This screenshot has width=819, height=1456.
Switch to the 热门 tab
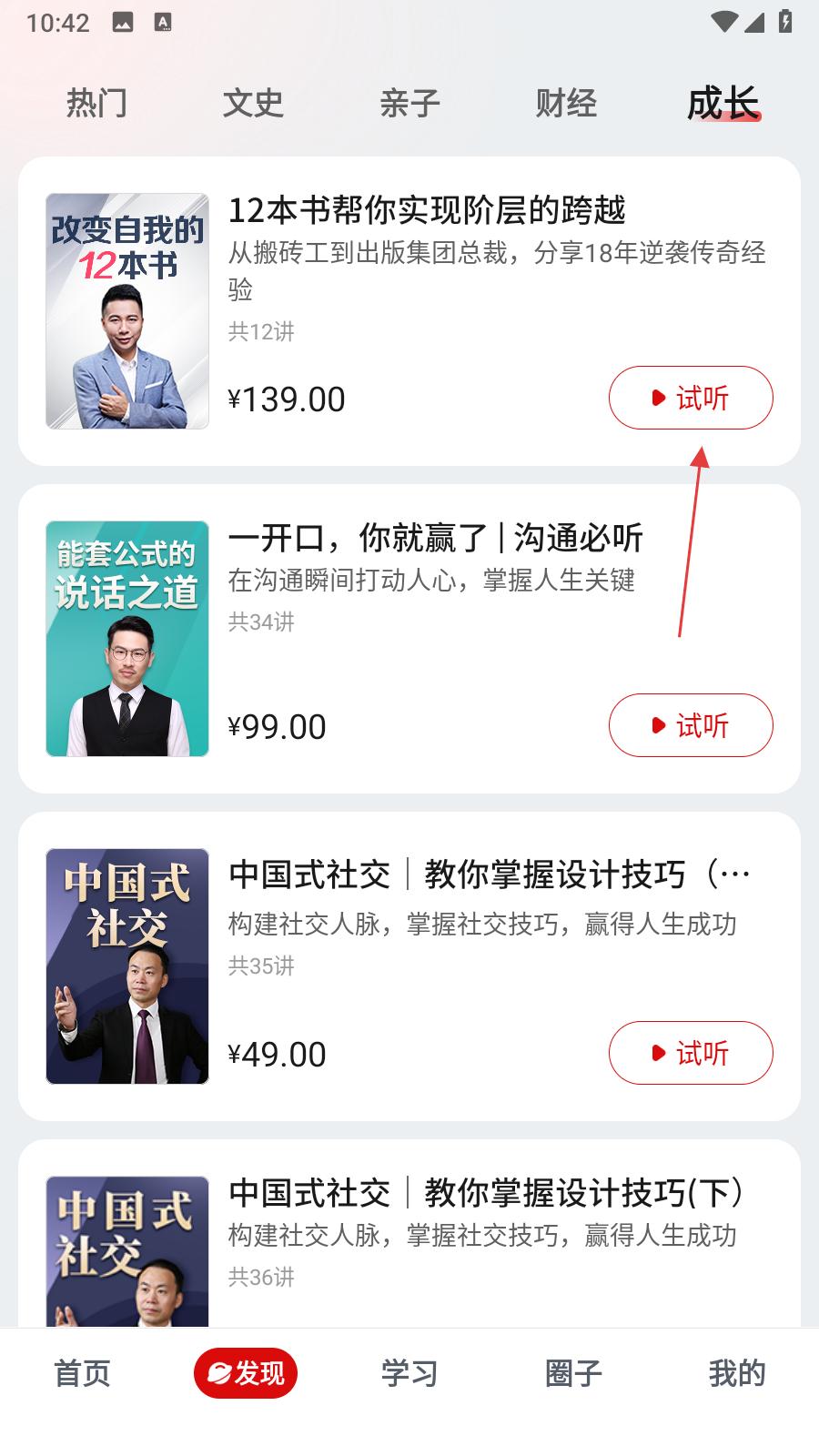[96, 103]
